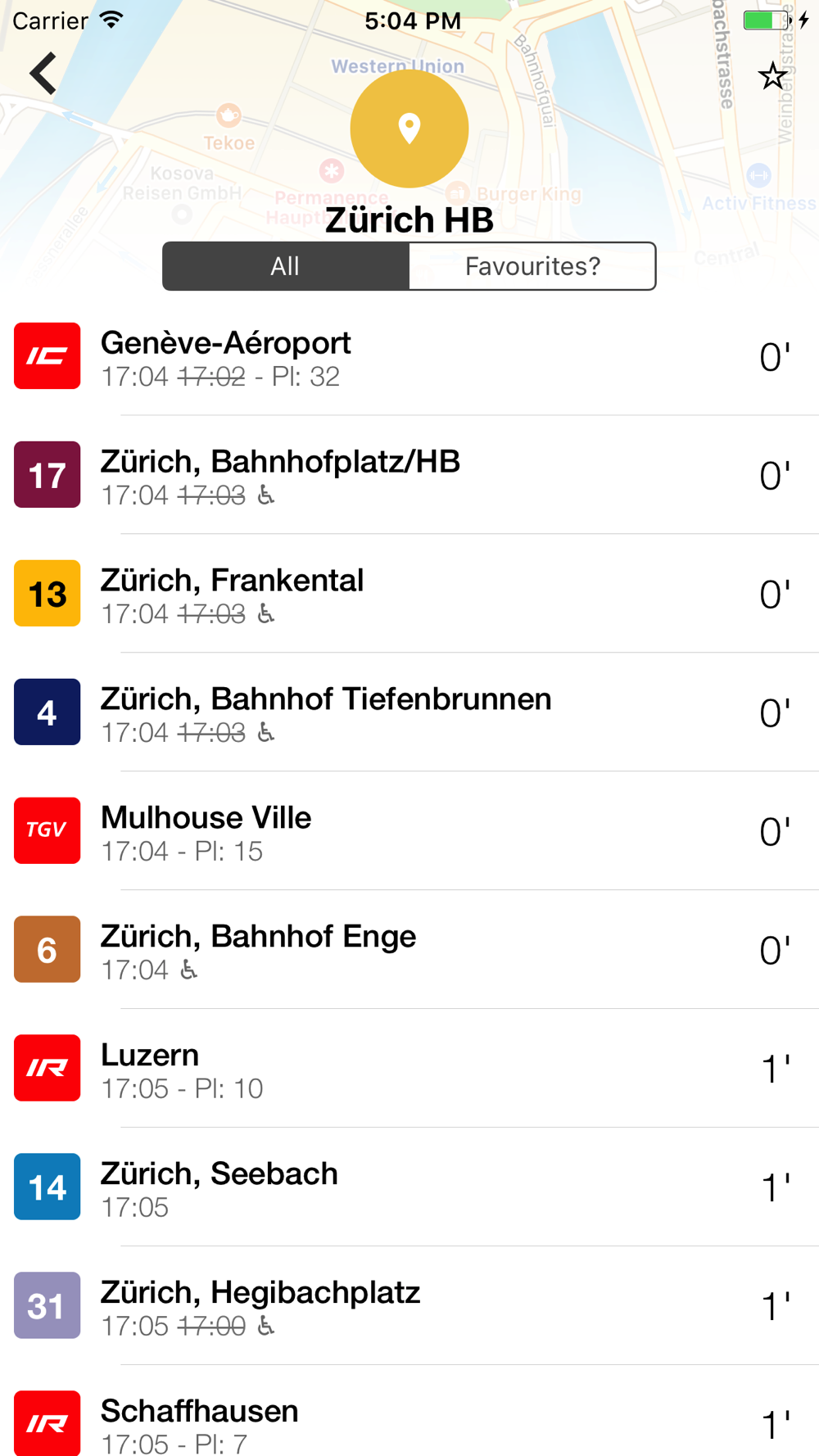View line 14 to Zürich, Seebach
Screen dimensions: 819x1456
pyautogui.click(x=409, y=1188)
